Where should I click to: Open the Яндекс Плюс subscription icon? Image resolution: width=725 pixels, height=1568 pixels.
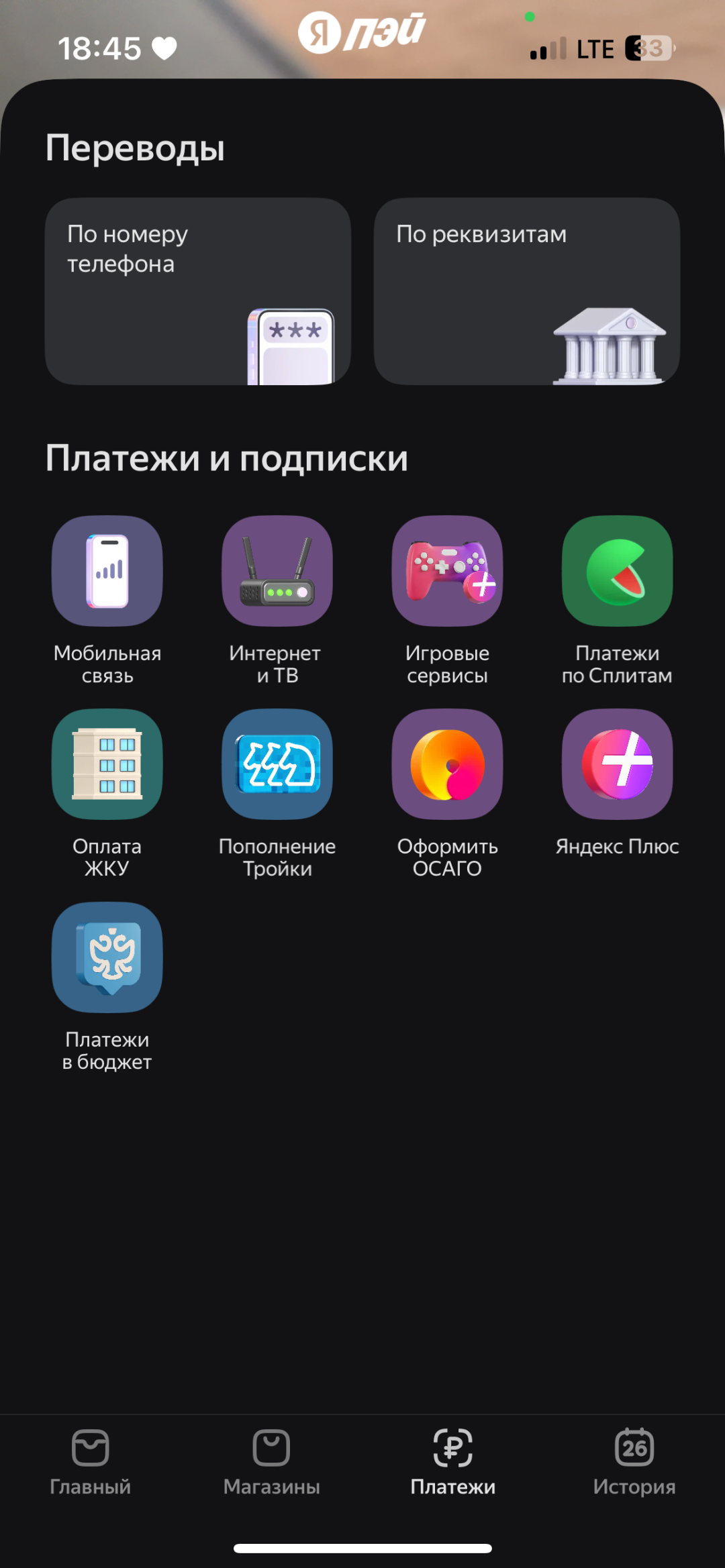point(616,764)
